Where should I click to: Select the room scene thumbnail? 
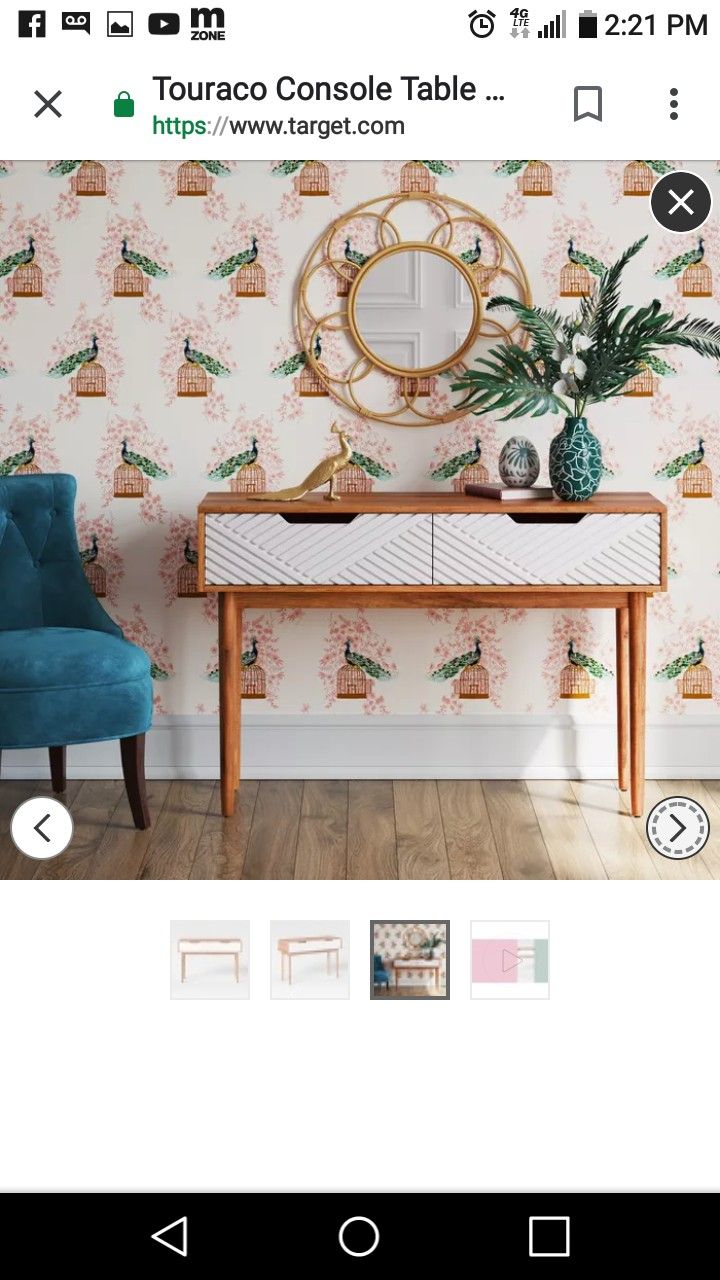point(410,960)
